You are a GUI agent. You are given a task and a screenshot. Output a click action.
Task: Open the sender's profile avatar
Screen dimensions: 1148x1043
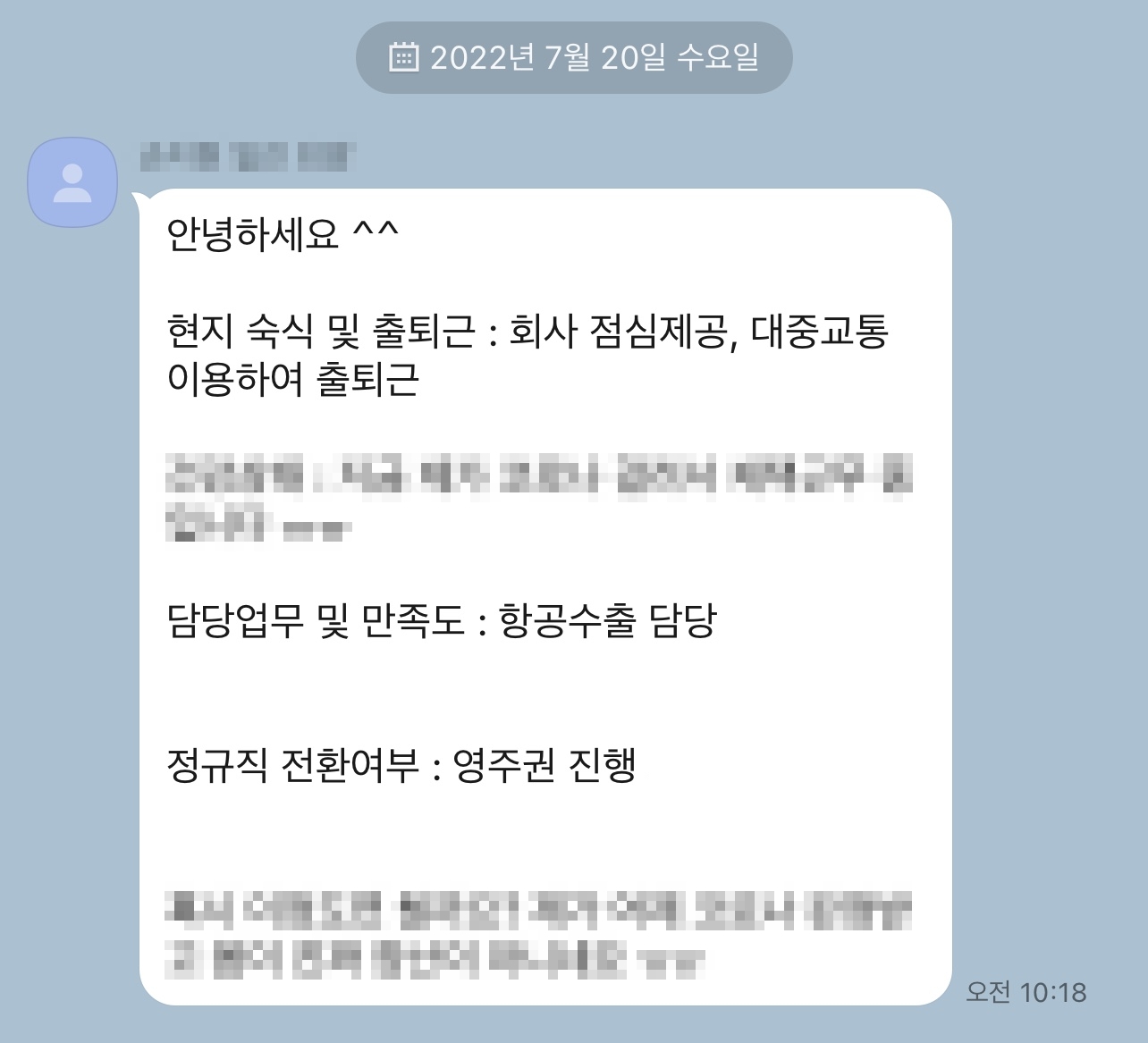pos(72,182)
